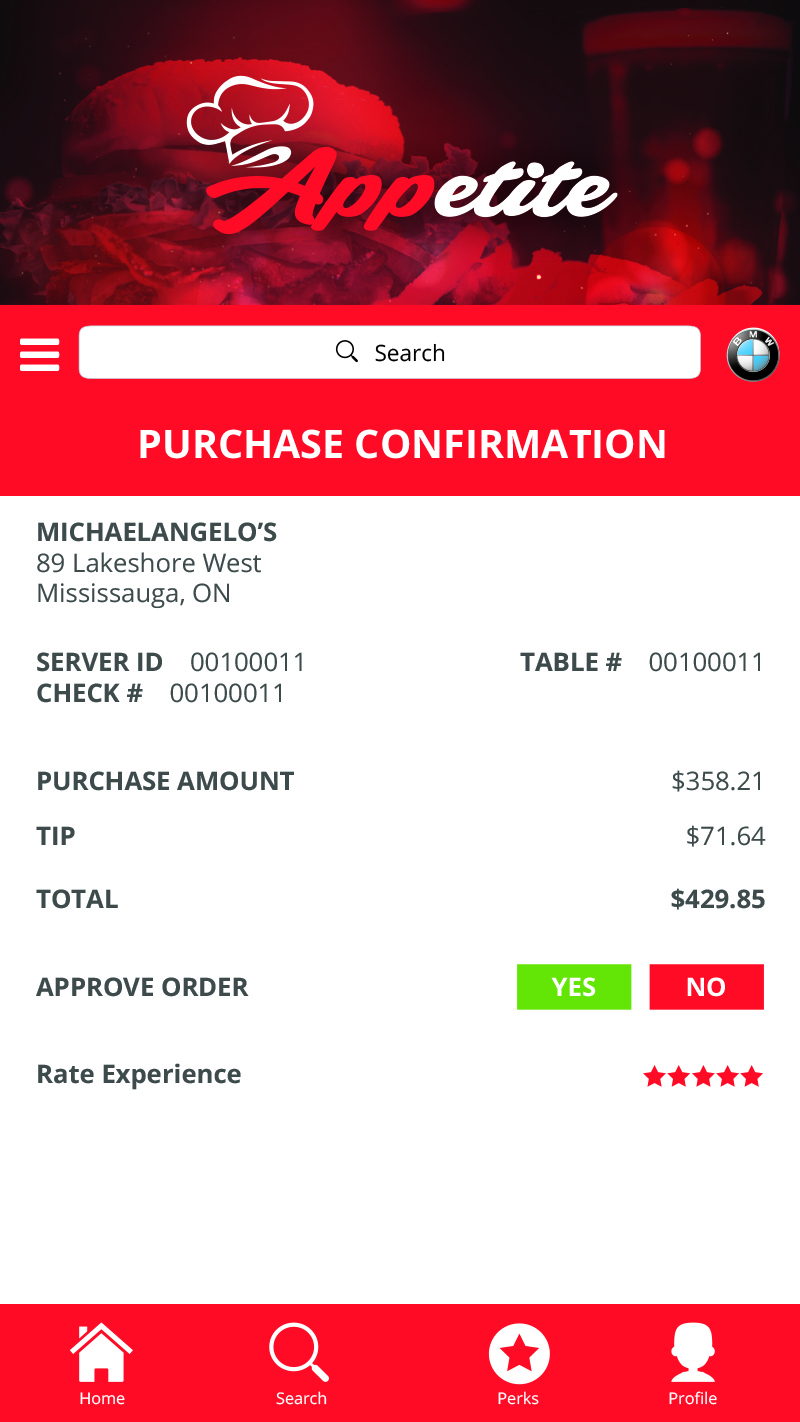Viewport: 800px width, 1422px height.
Task: Open the Perks tab
Action: coord(518,1364)
